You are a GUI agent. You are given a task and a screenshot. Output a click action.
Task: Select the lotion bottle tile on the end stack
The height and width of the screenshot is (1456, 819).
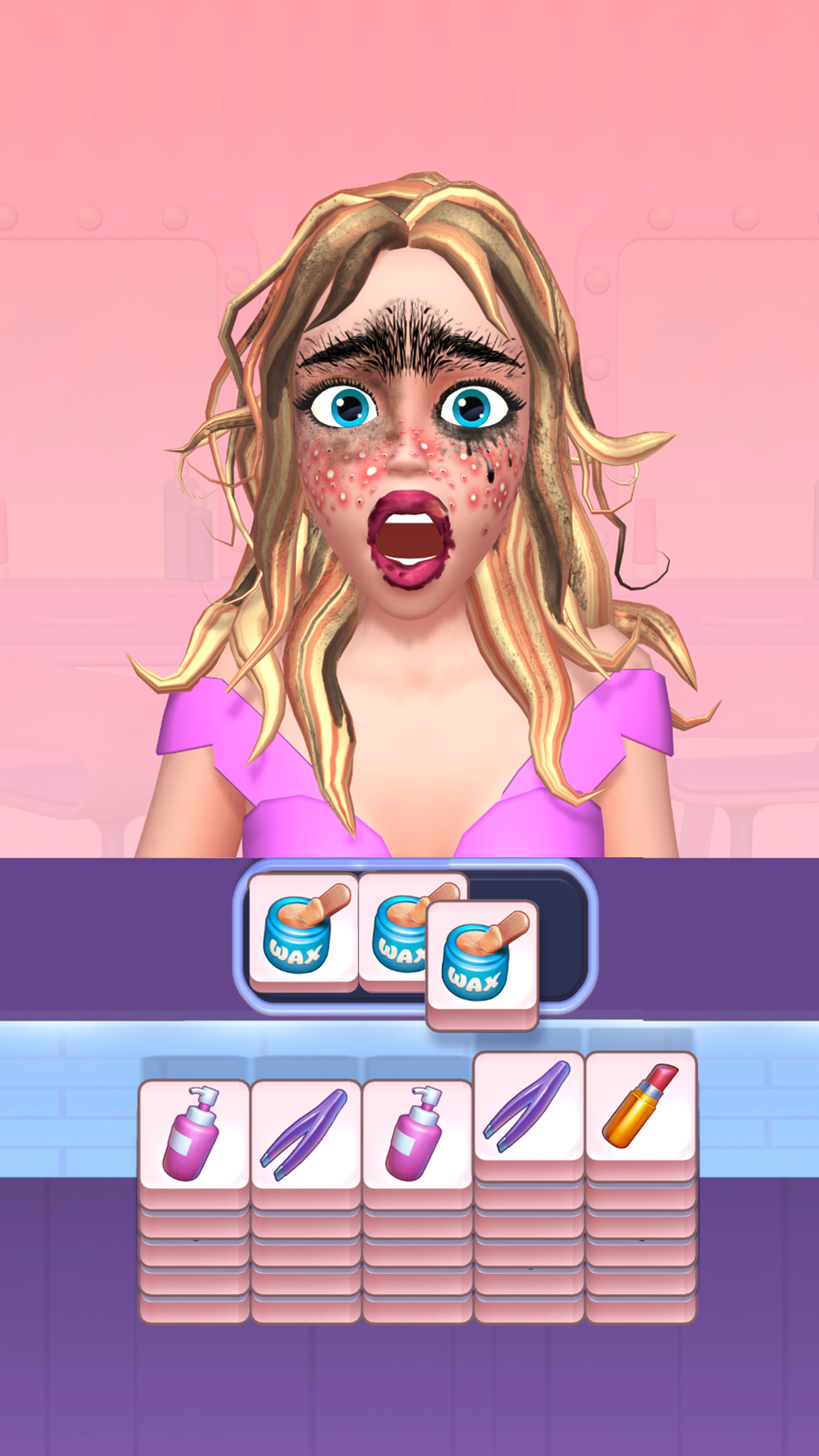(x=194, y=1134)
